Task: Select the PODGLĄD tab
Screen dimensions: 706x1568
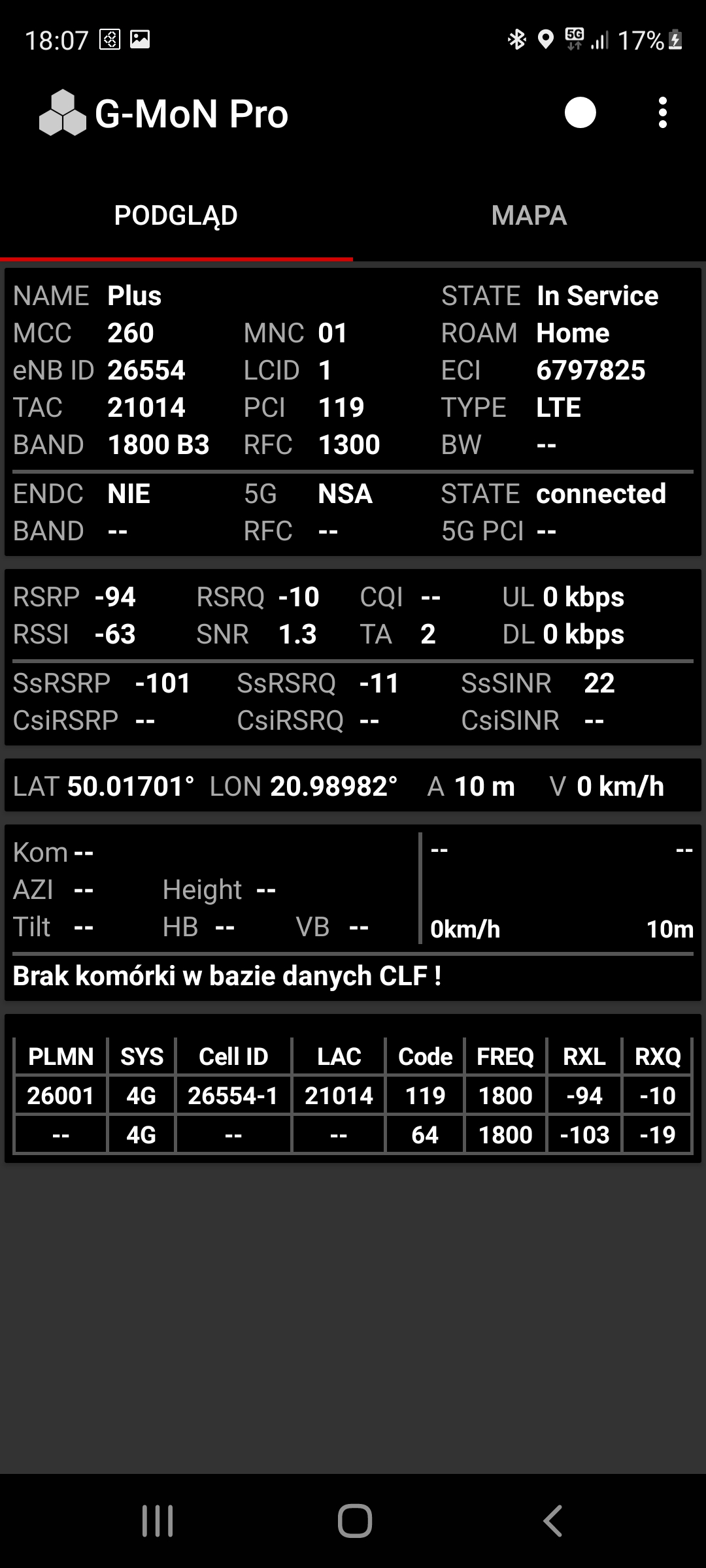Action: (x=176, y=216)
